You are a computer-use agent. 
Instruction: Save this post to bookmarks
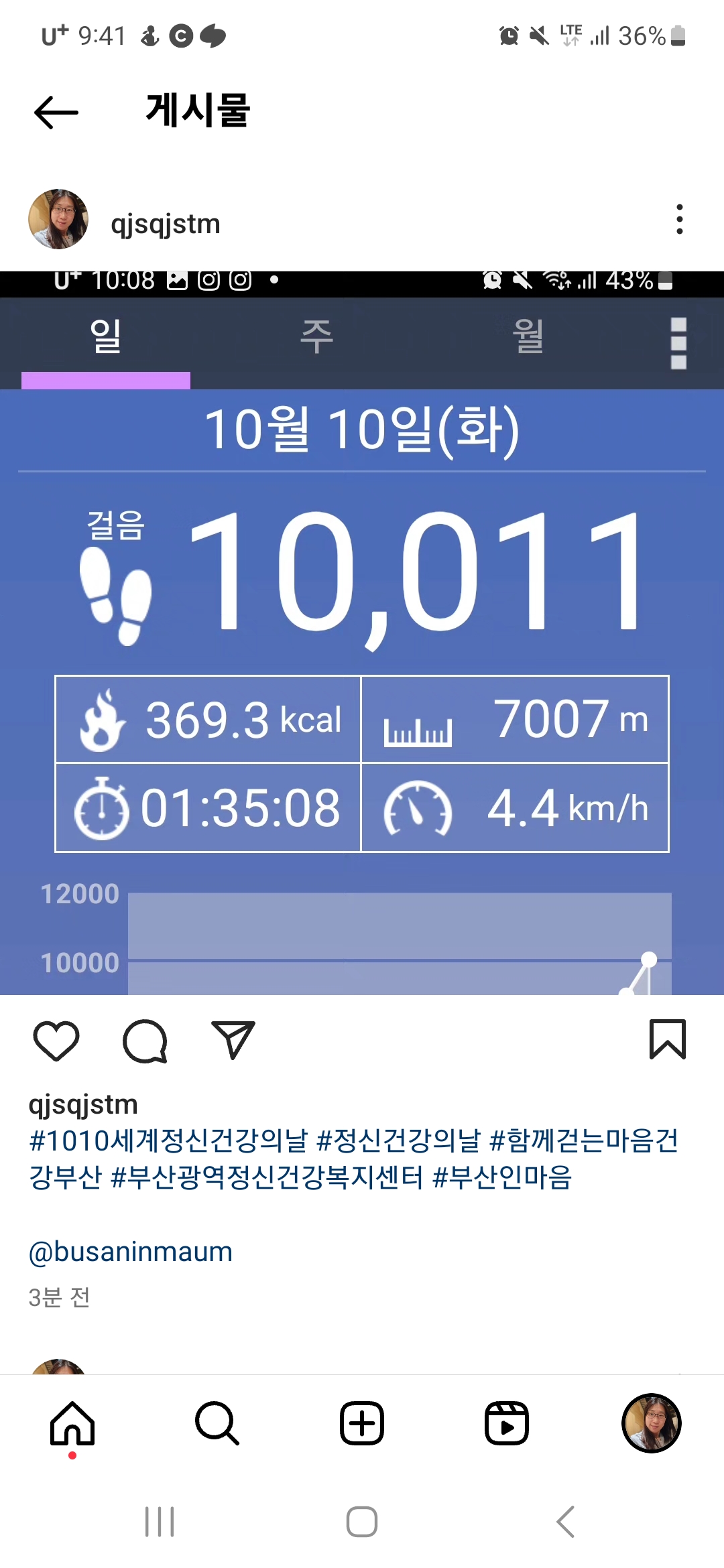[x=667, y=1039]
